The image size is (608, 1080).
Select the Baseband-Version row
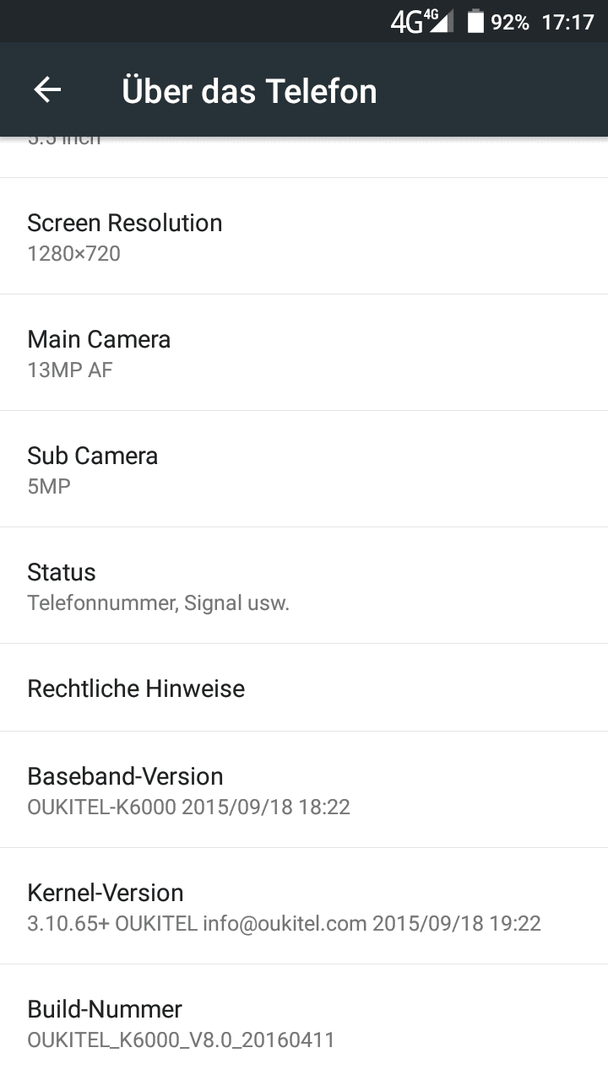point(304,790)
